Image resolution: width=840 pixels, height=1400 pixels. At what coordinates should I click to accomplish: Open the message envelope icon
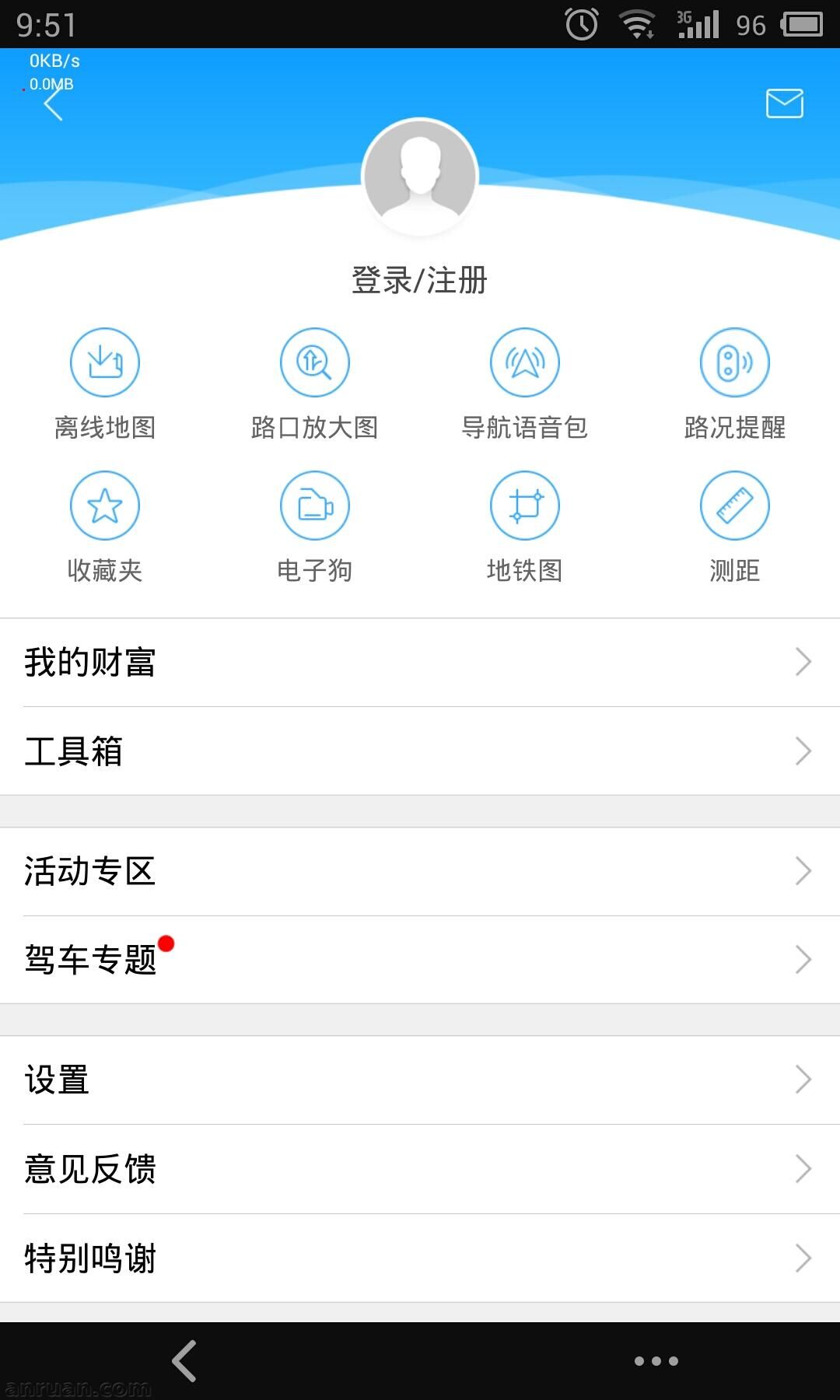(x=785, y=103)
